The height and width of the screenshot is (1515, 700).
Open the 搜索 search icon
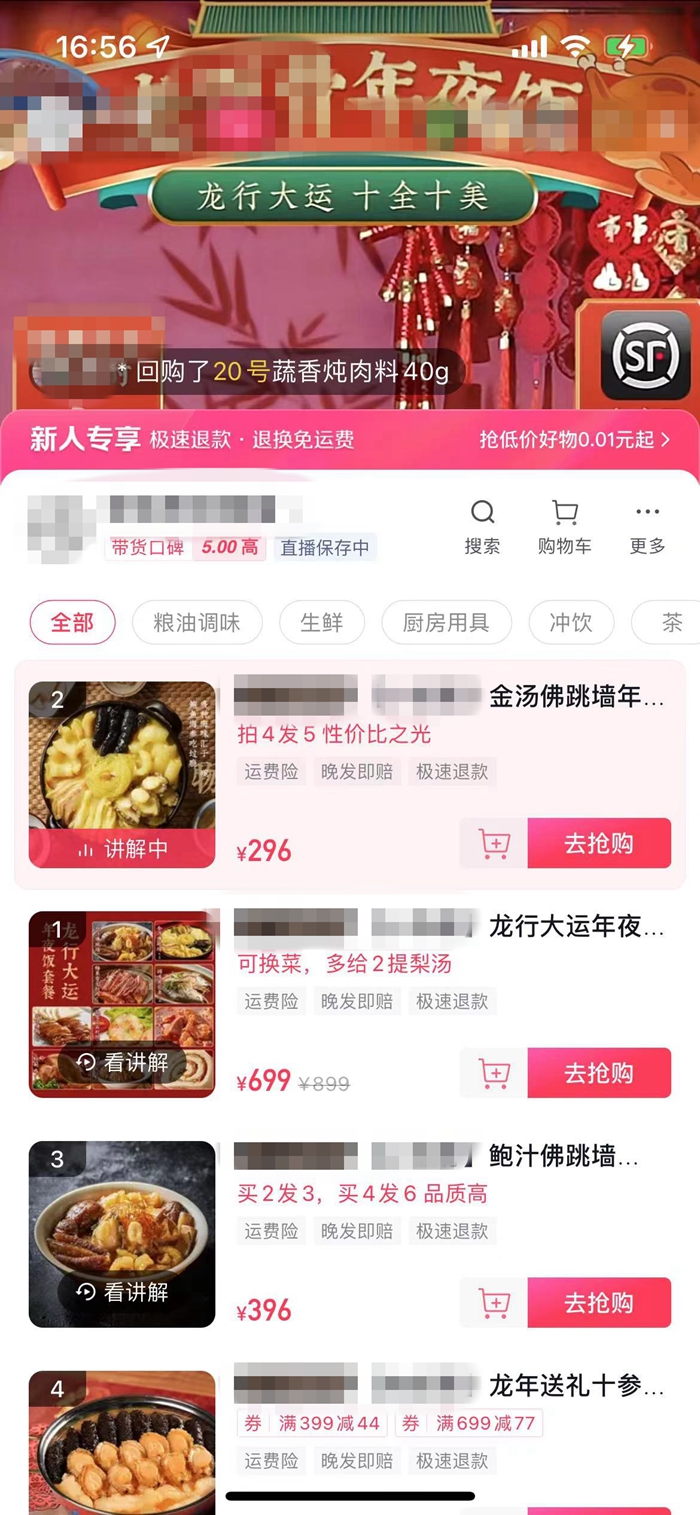pos(482,527)
